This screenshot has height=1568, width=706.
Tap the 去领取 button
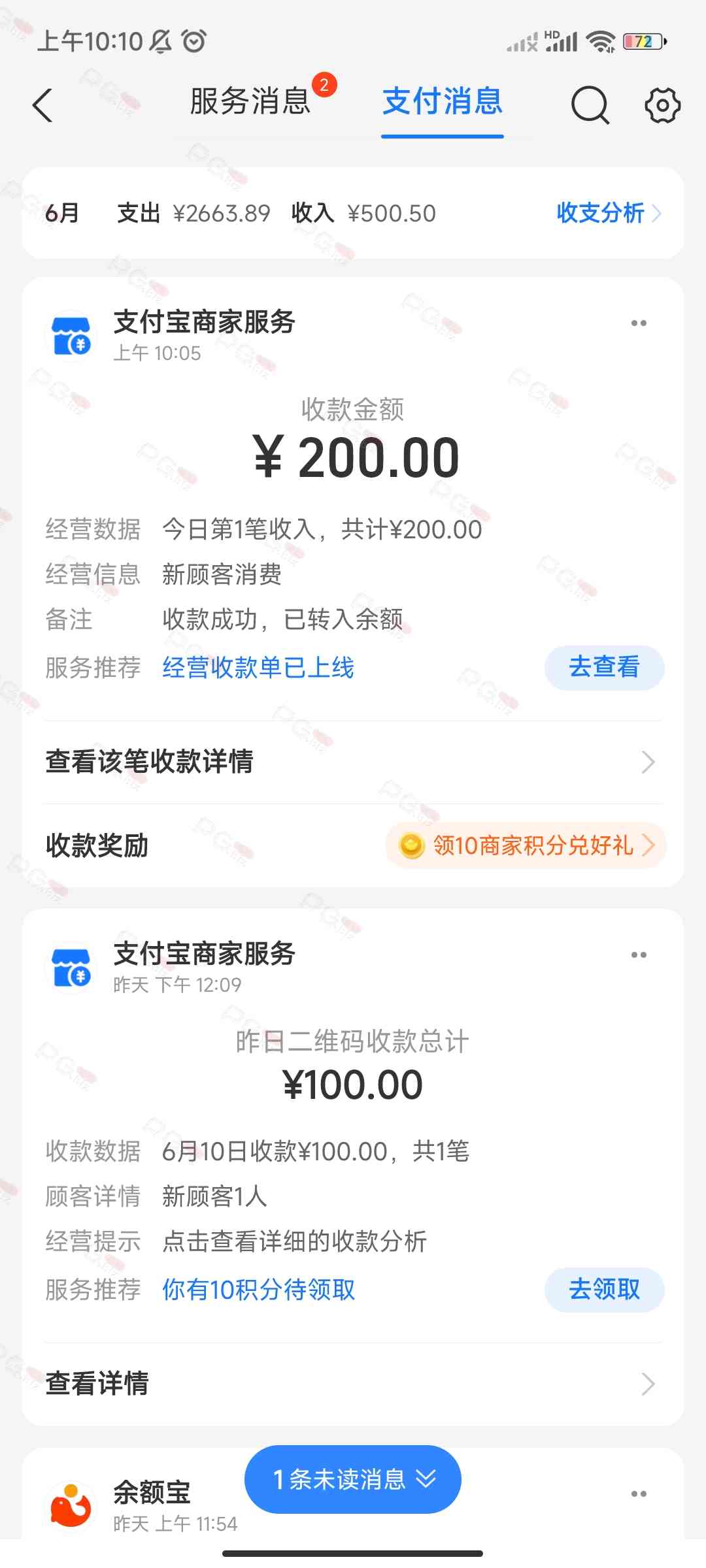[x=605, y=1290]
